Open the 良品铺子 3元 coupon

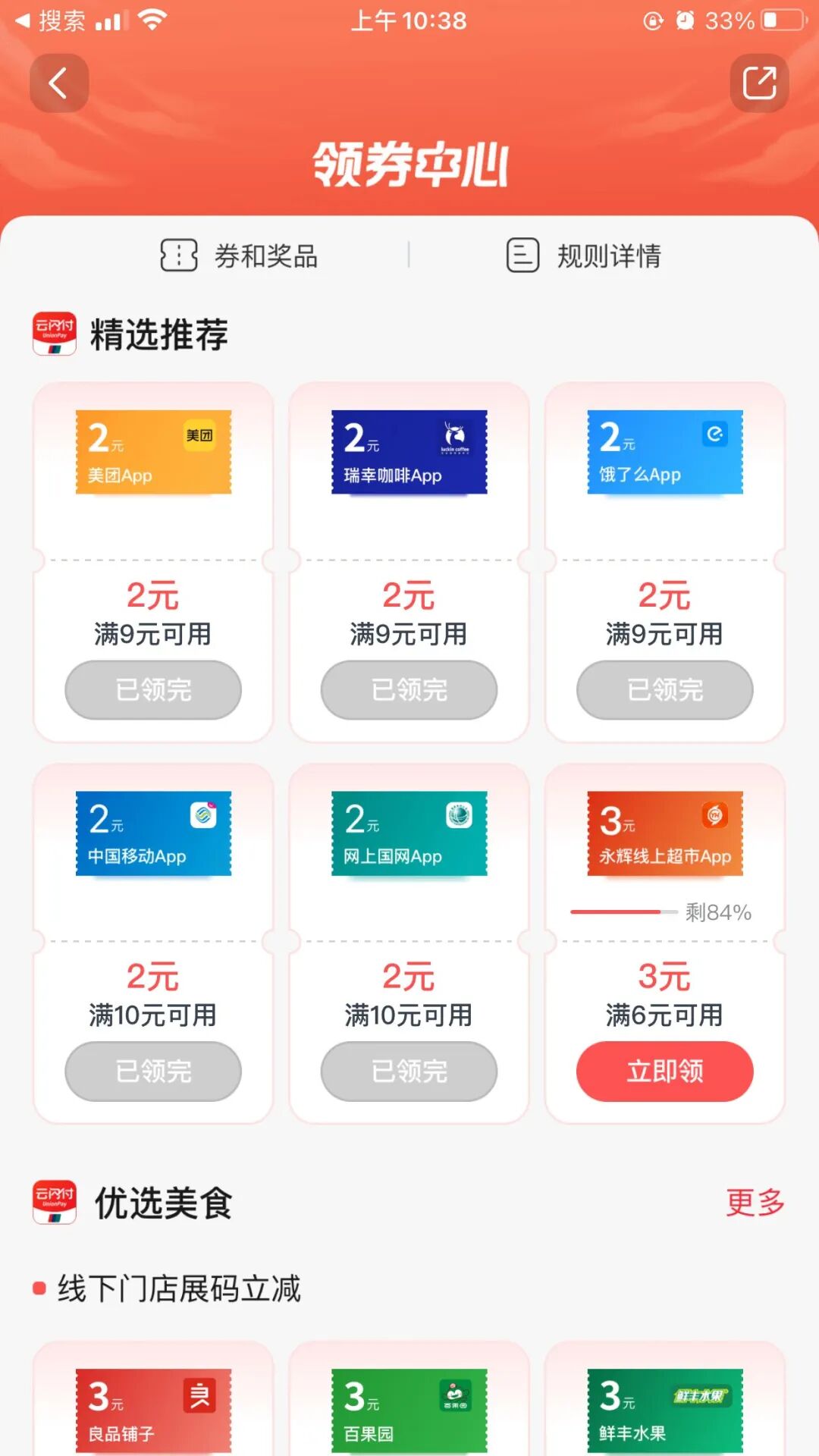(153, 1410)
